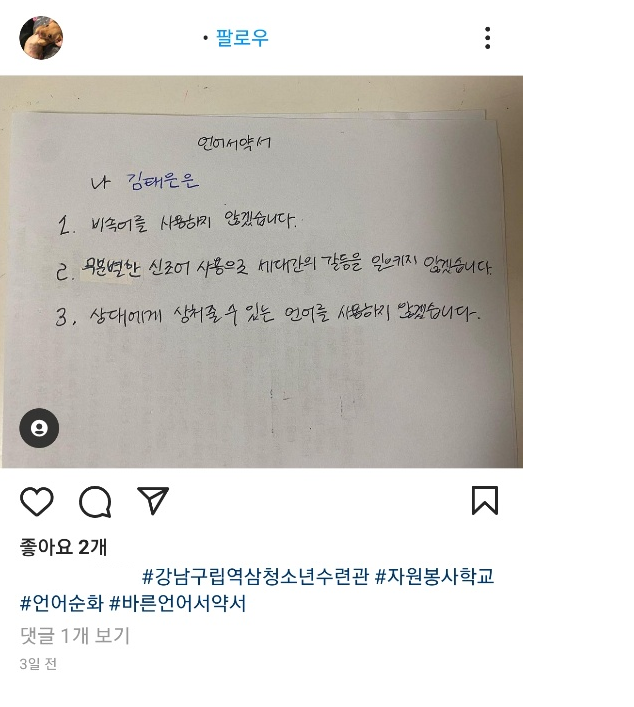Open hashtag #언어순화
This screenshot has height=707, width=634.
coord(62,604)
